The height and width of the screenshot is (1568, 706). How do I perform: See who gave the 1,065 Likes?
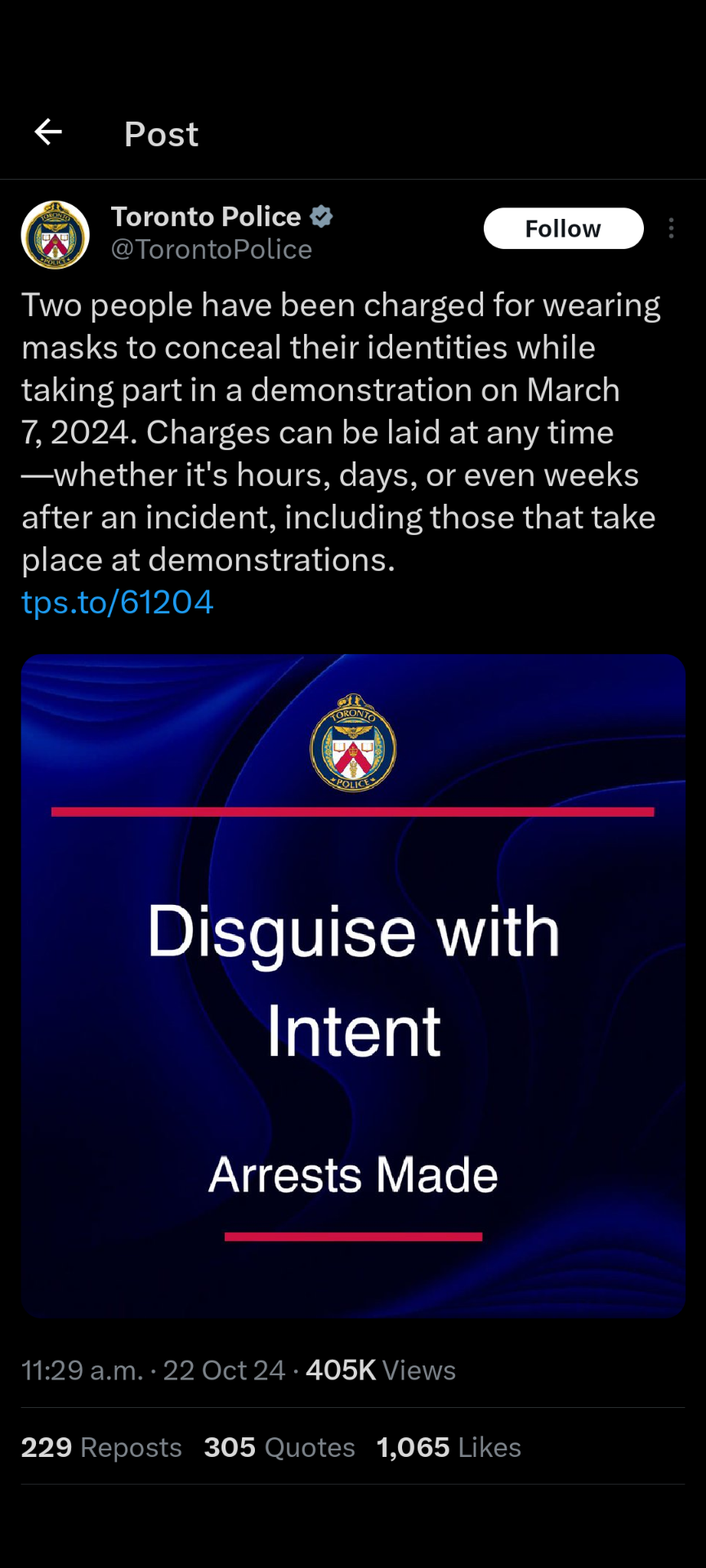[449, 1447]
